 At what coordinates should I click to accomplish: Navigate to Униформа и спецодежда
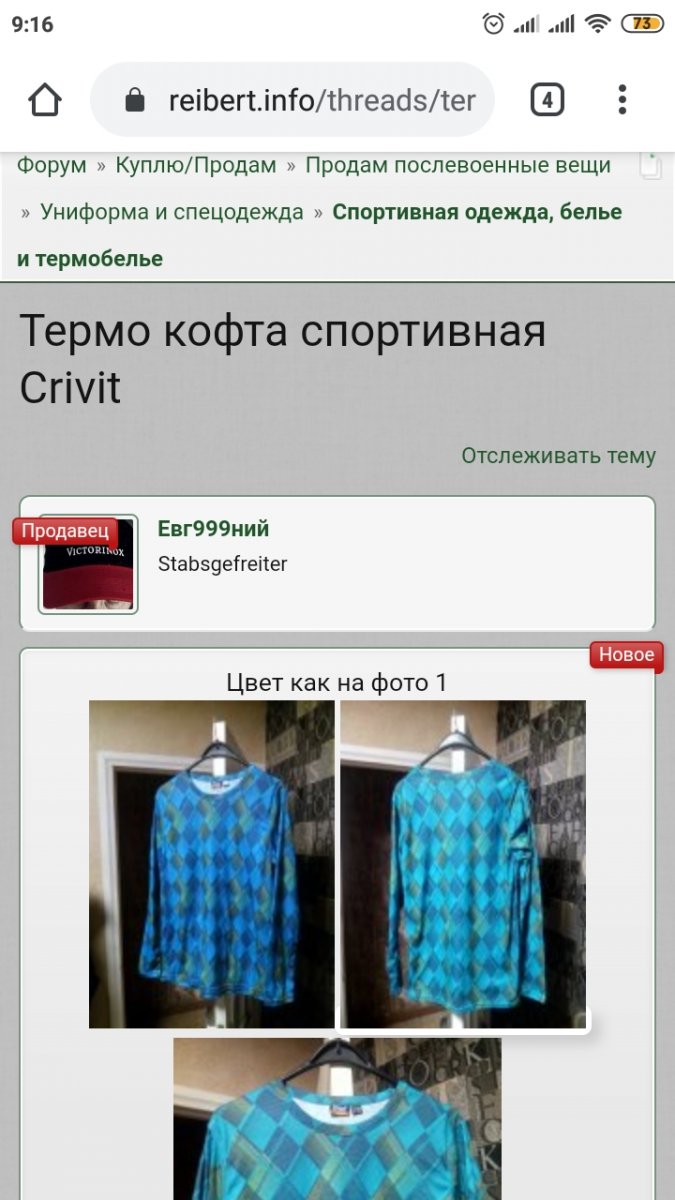(171, 212)
